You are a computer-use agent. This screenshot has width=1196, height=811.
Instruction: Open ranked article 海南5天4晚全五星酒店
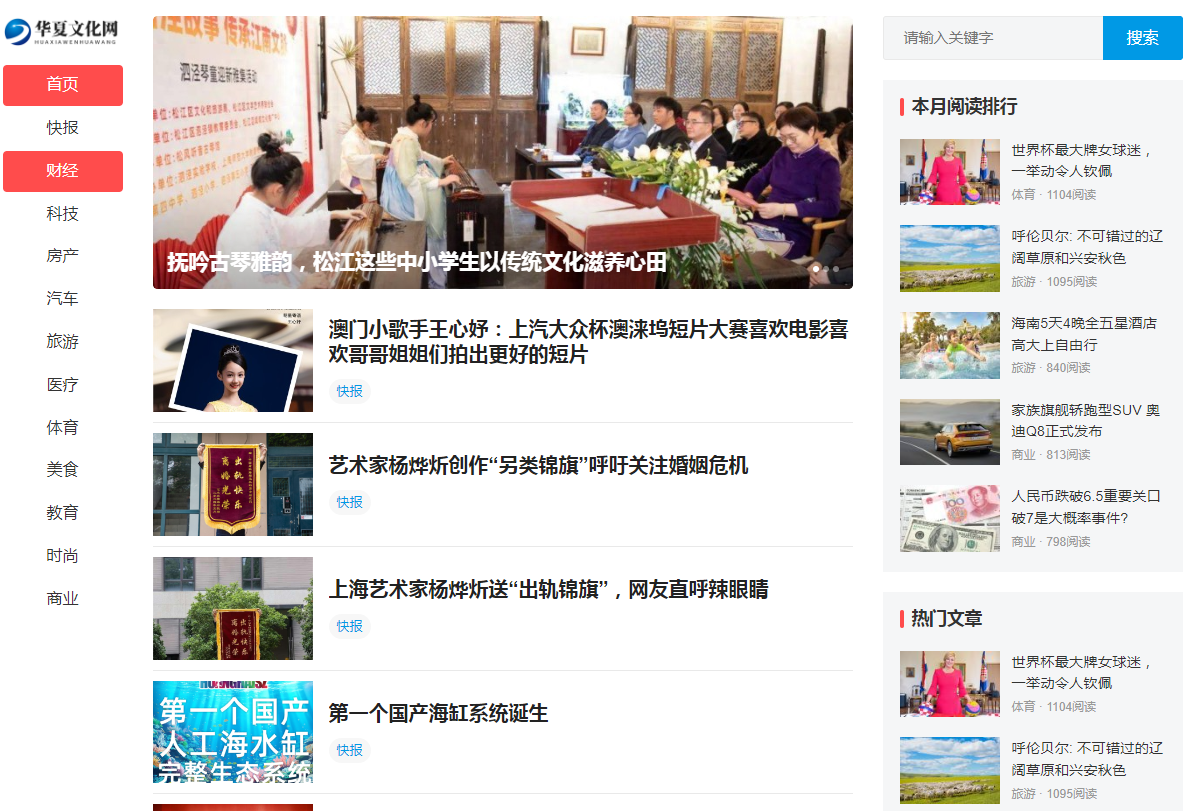pos(1084,334)
